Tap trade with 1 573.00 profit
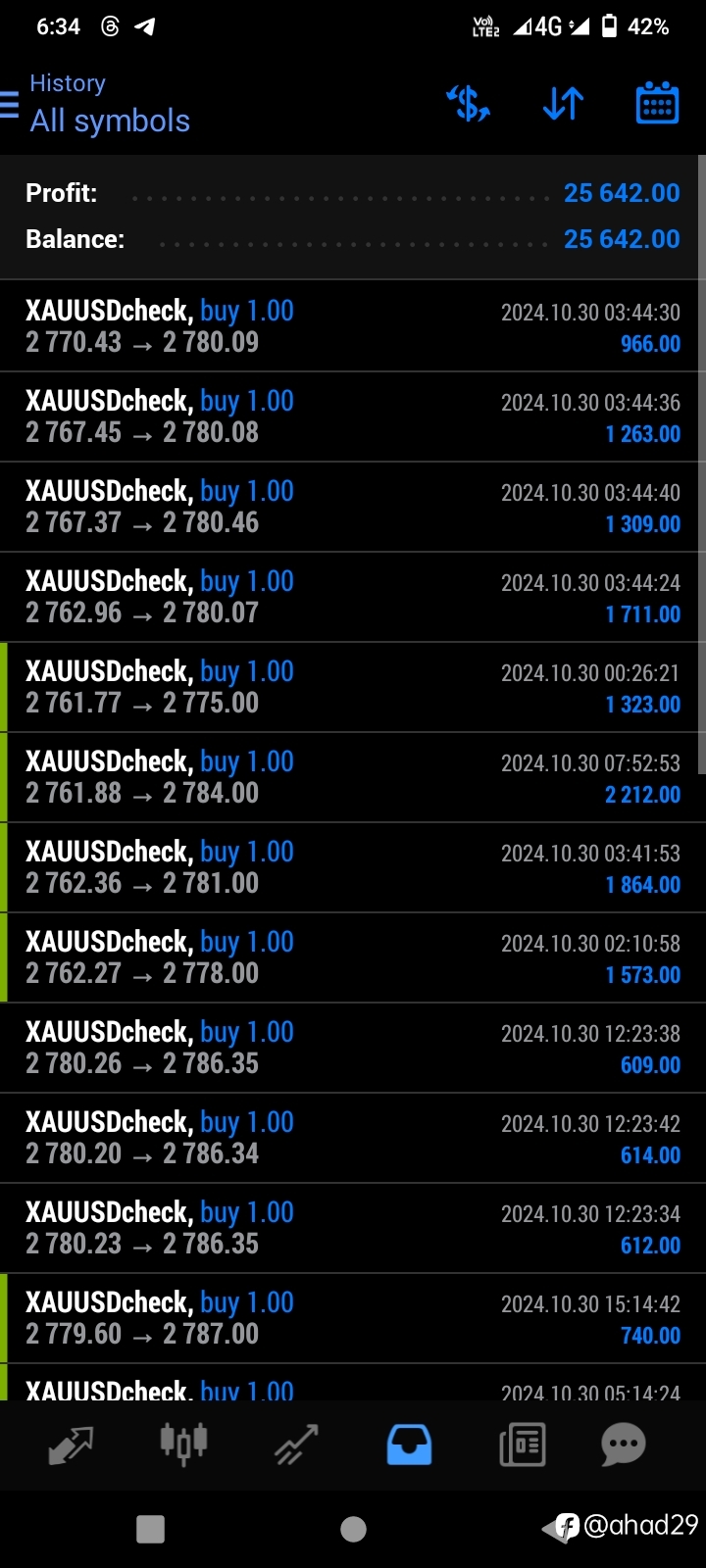 click(x=353, y=957)
